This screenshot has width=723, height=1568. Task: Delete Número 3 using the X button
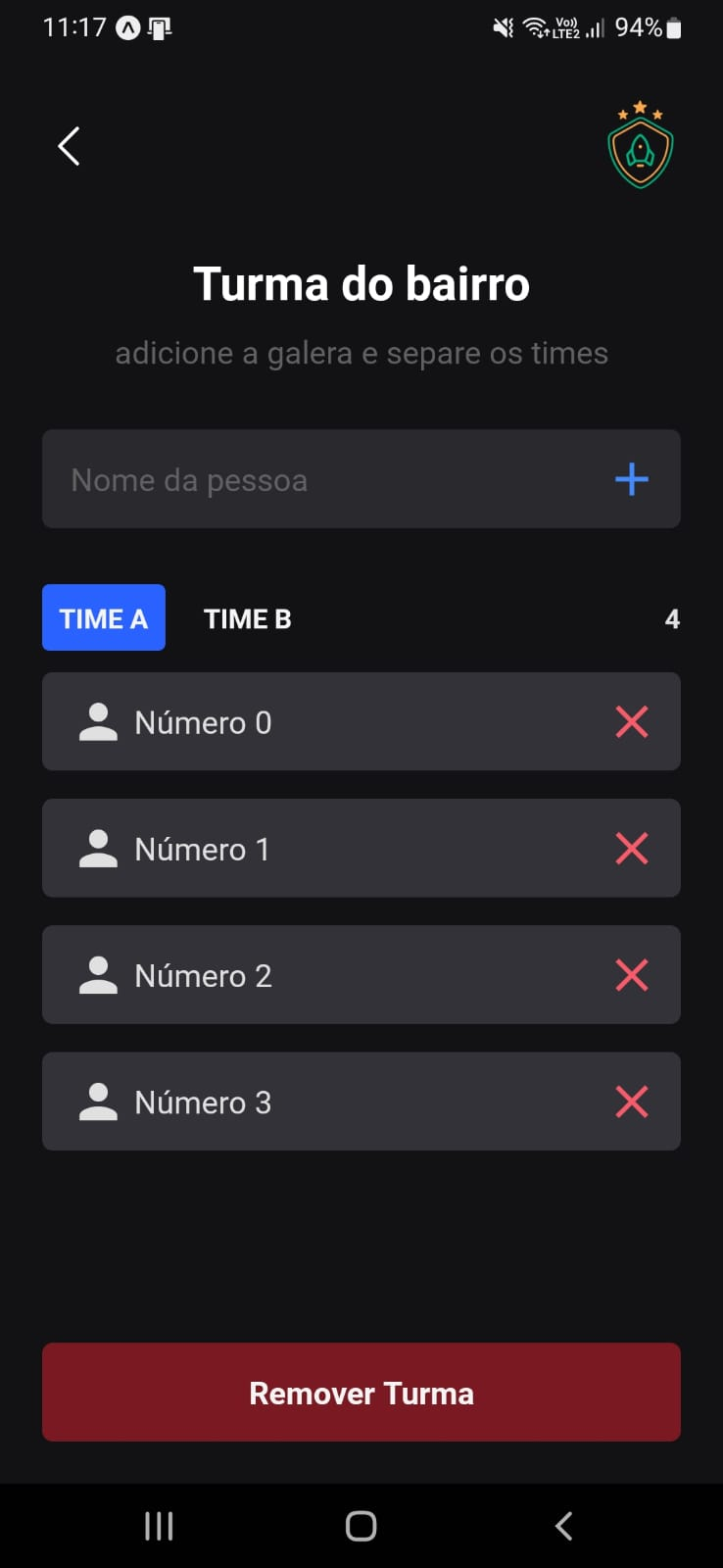(632, 1102)
